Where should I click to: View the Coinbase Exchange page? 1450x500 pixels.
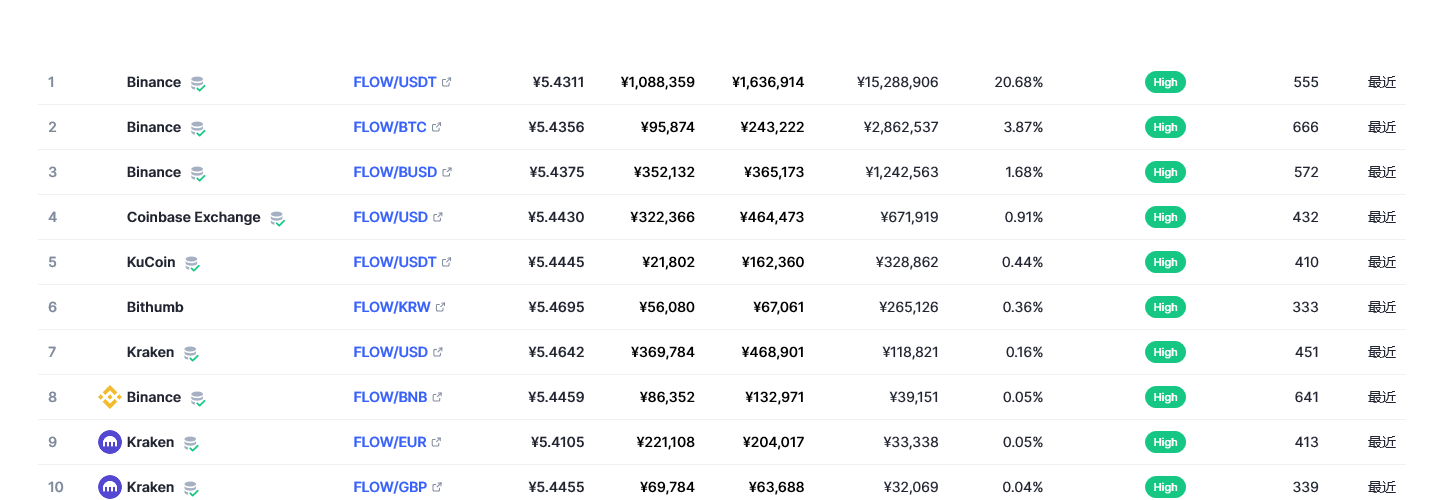tap(193, 217)
